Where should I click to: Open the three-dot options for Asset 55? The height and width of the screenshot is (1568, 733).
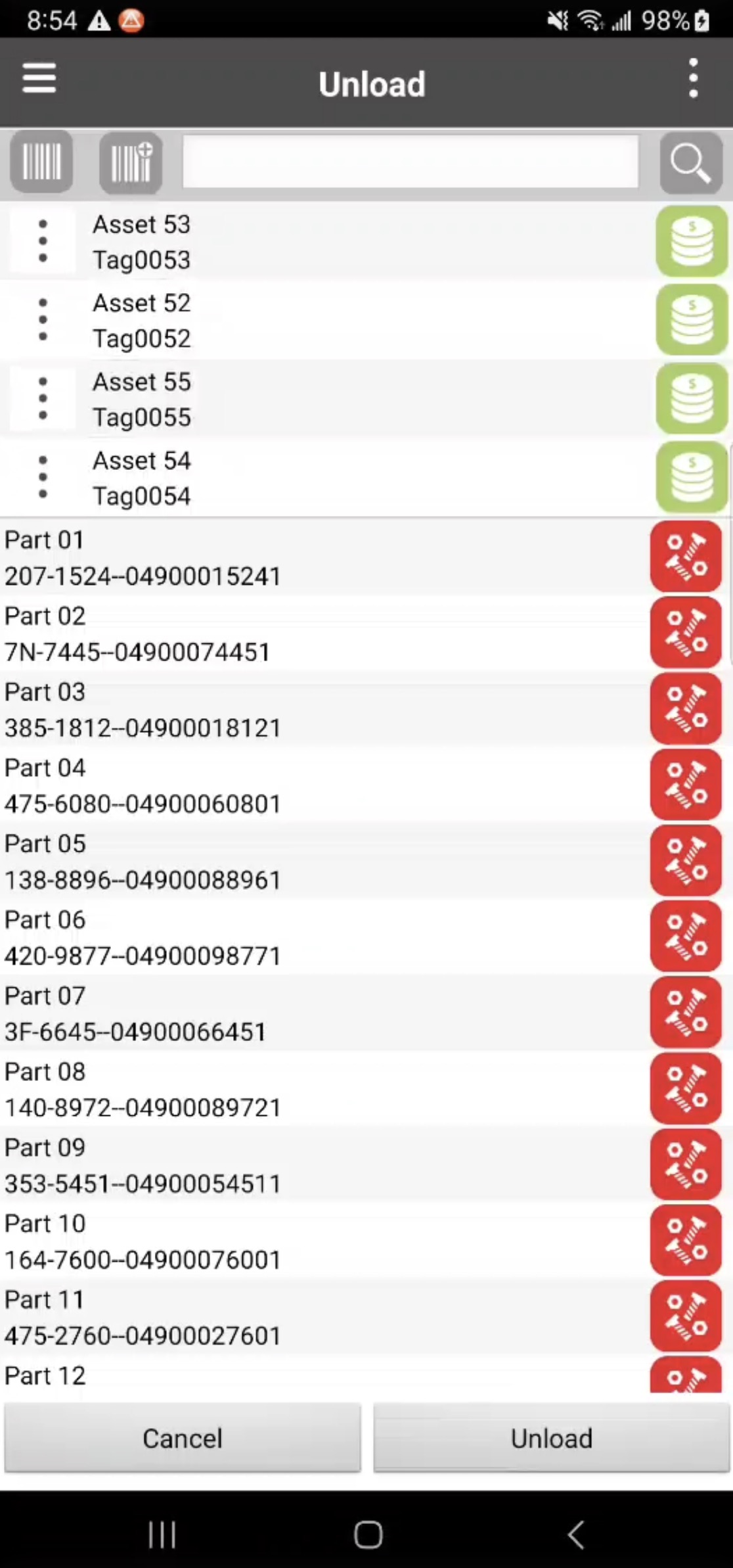coord(43,399)
